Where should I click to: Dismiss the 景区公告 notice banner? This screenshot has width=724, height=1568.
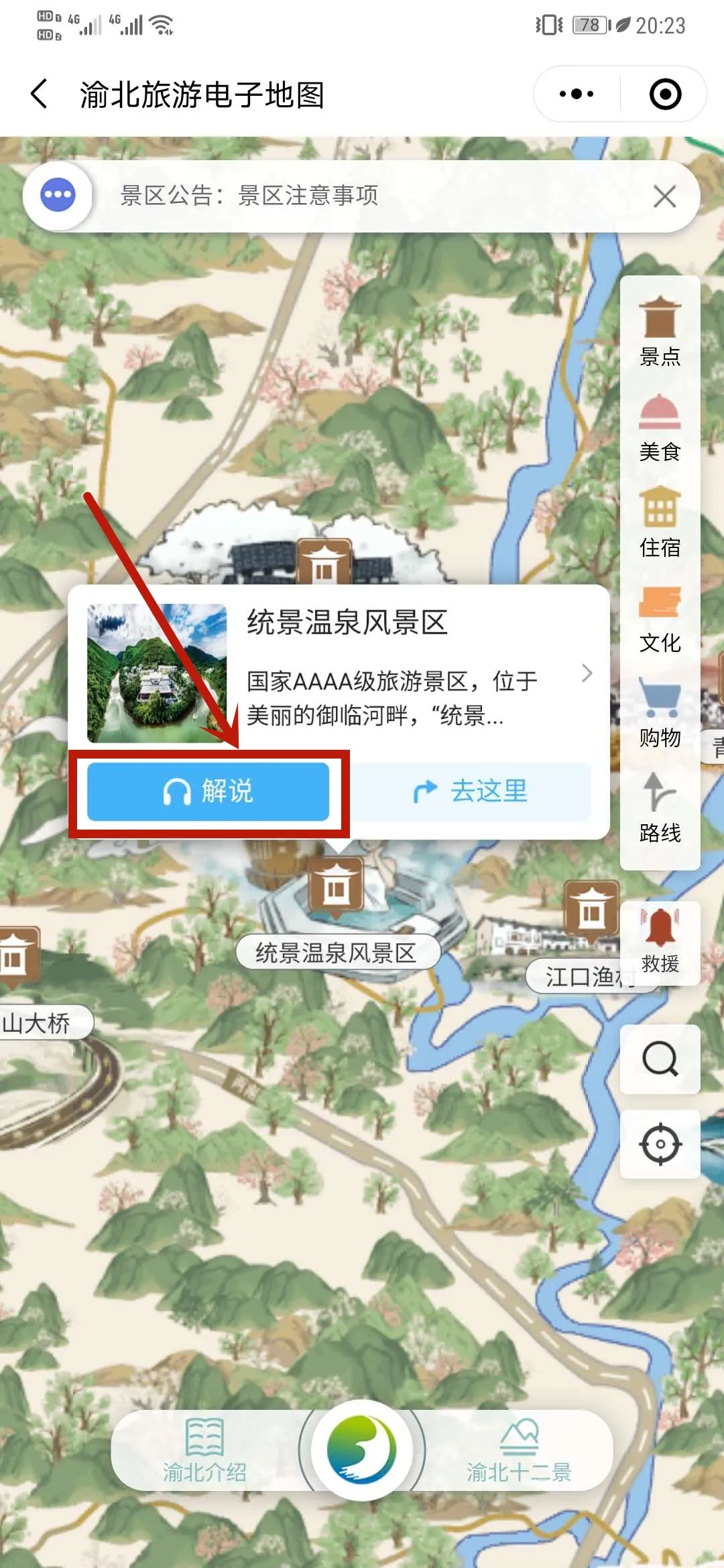coord(664,196)
